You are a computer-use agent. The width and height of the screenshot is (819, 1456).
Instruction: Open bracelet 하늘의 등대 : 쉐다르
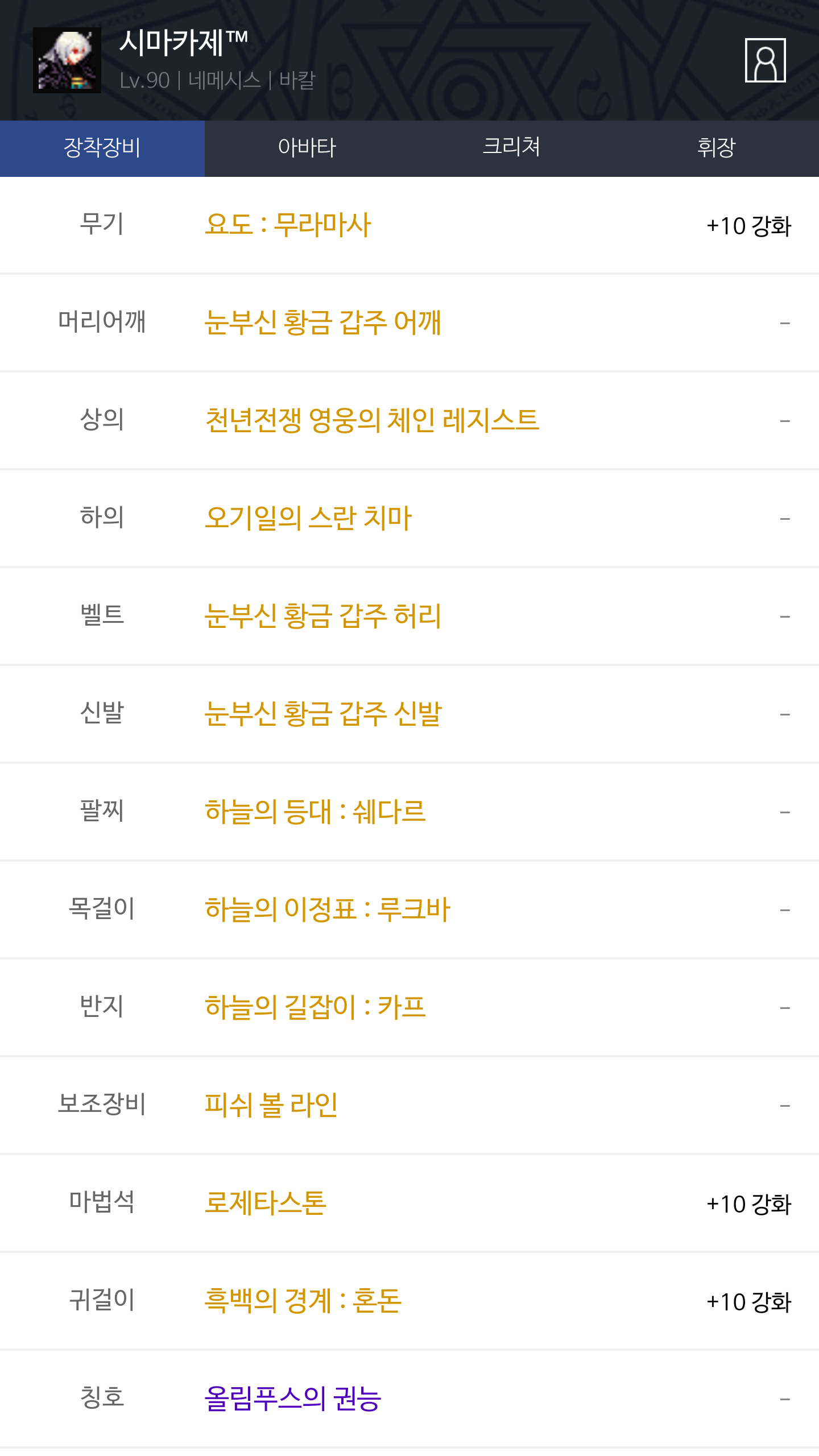tap(315, 812)
